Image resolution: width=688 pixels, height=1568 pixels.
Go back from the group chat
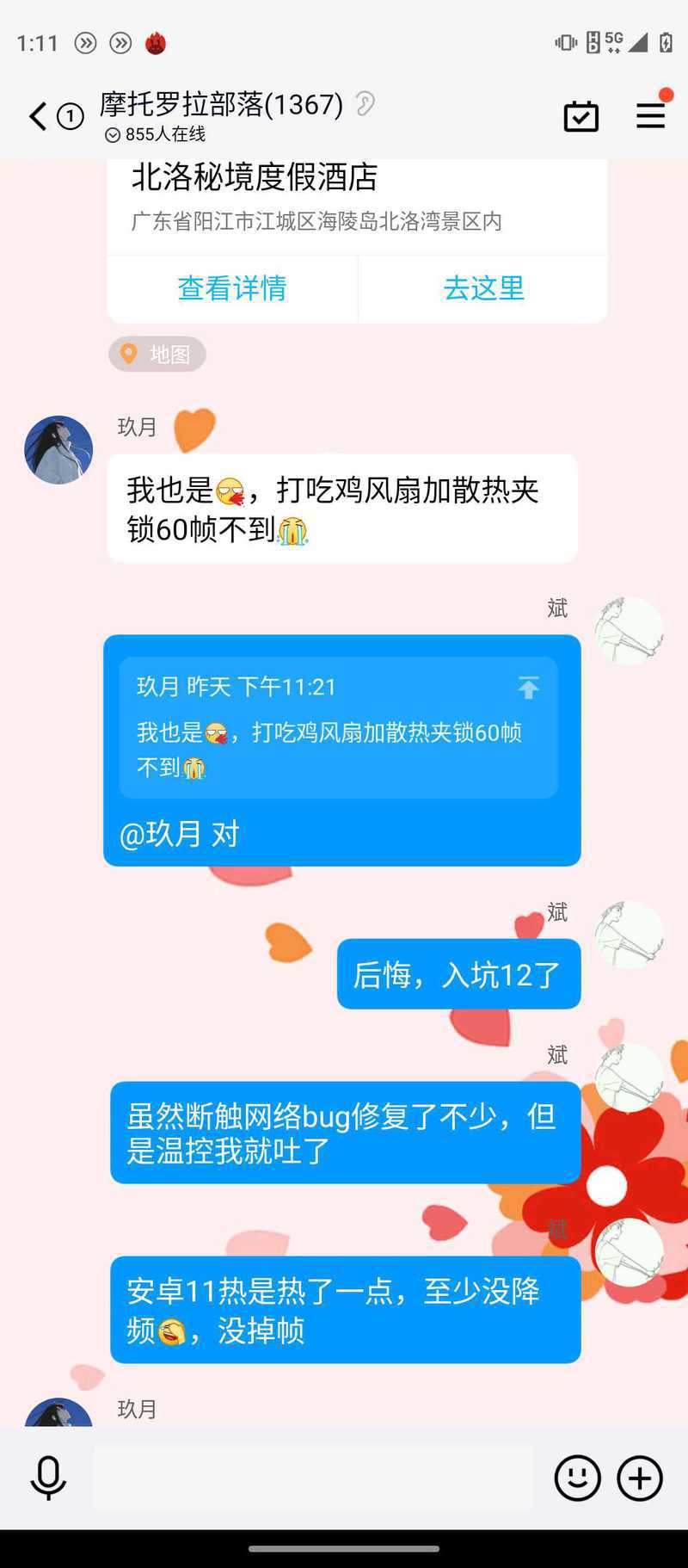point(38,116)
